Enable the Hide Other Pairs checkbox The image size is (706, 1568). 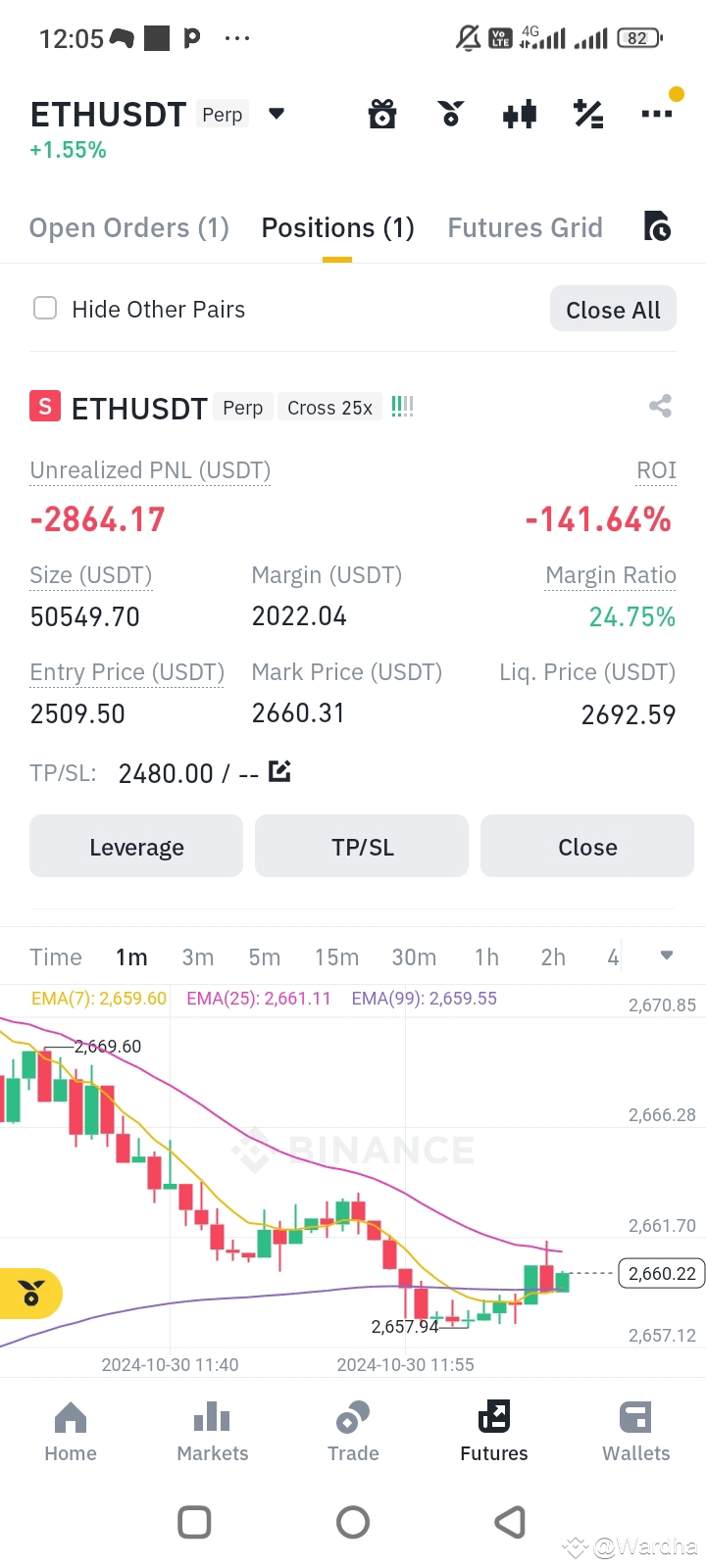point(45,308)
